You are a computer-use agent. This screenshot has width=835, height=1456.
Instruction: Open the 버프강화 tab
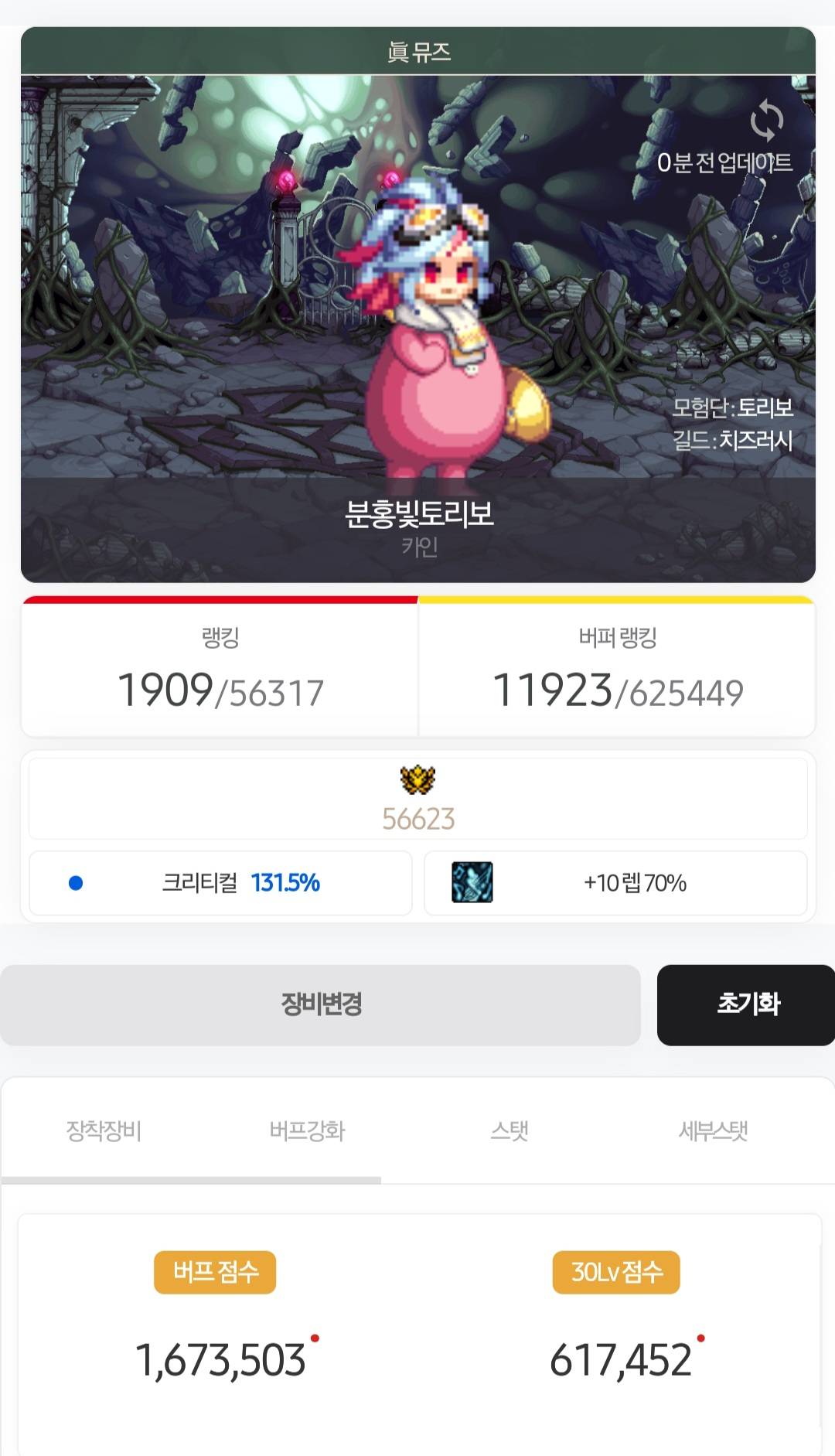point(307,1131)
